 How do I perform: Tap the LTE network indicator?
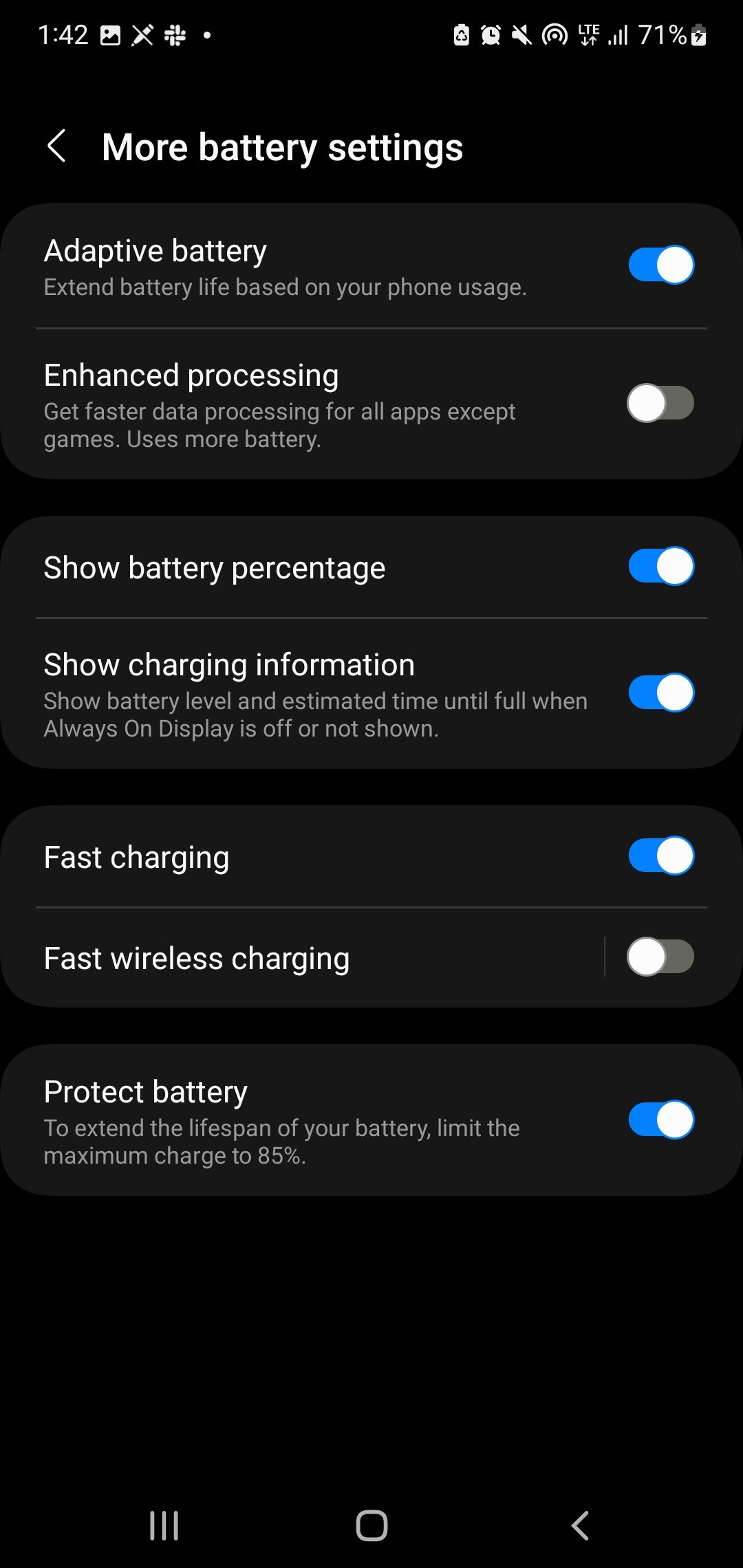click(589, 34)
